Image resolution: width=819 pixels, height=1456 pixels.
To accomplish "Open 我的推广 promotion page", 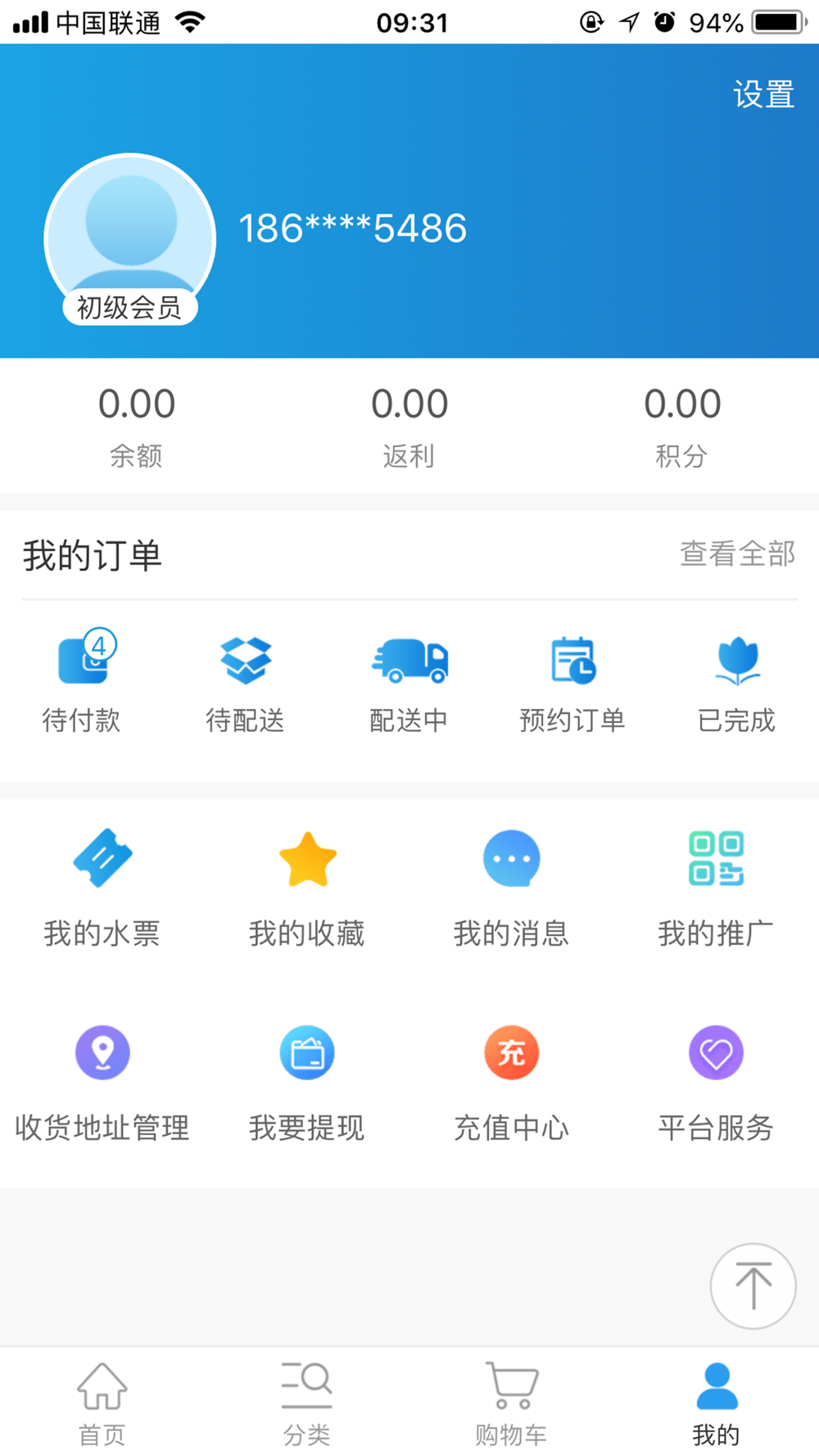I will pos(716,889).
